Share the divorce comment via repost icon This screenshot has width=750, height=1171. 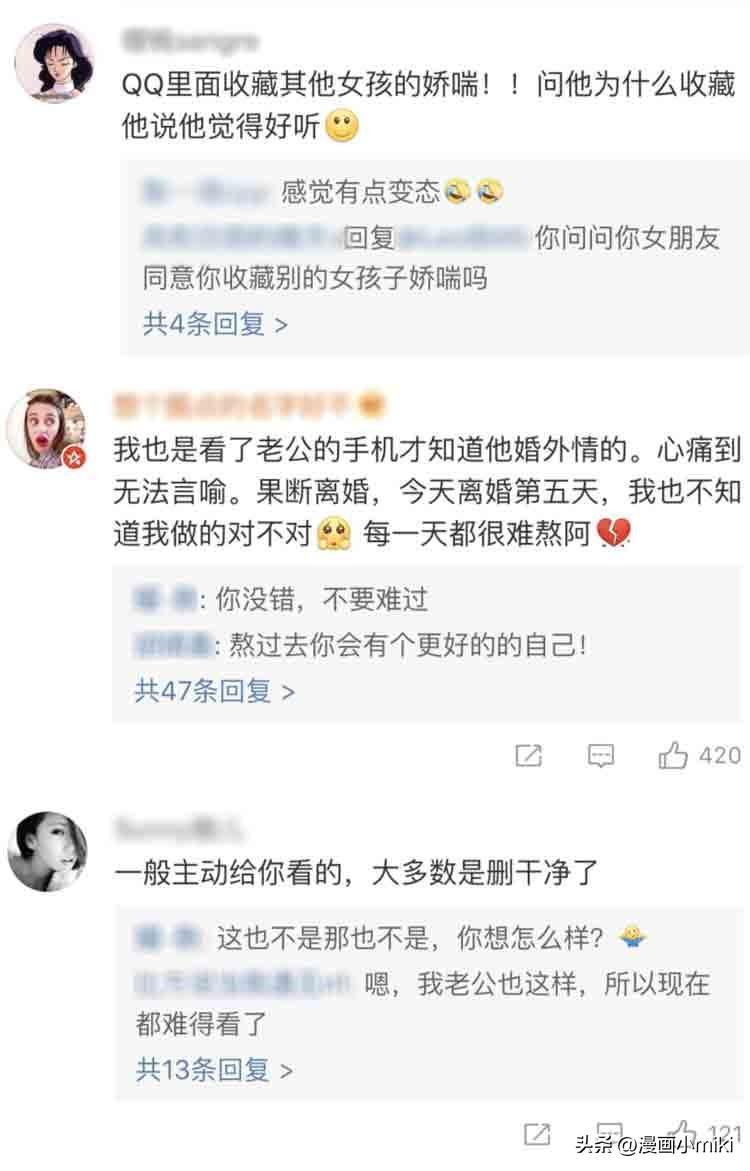[528, 755]
